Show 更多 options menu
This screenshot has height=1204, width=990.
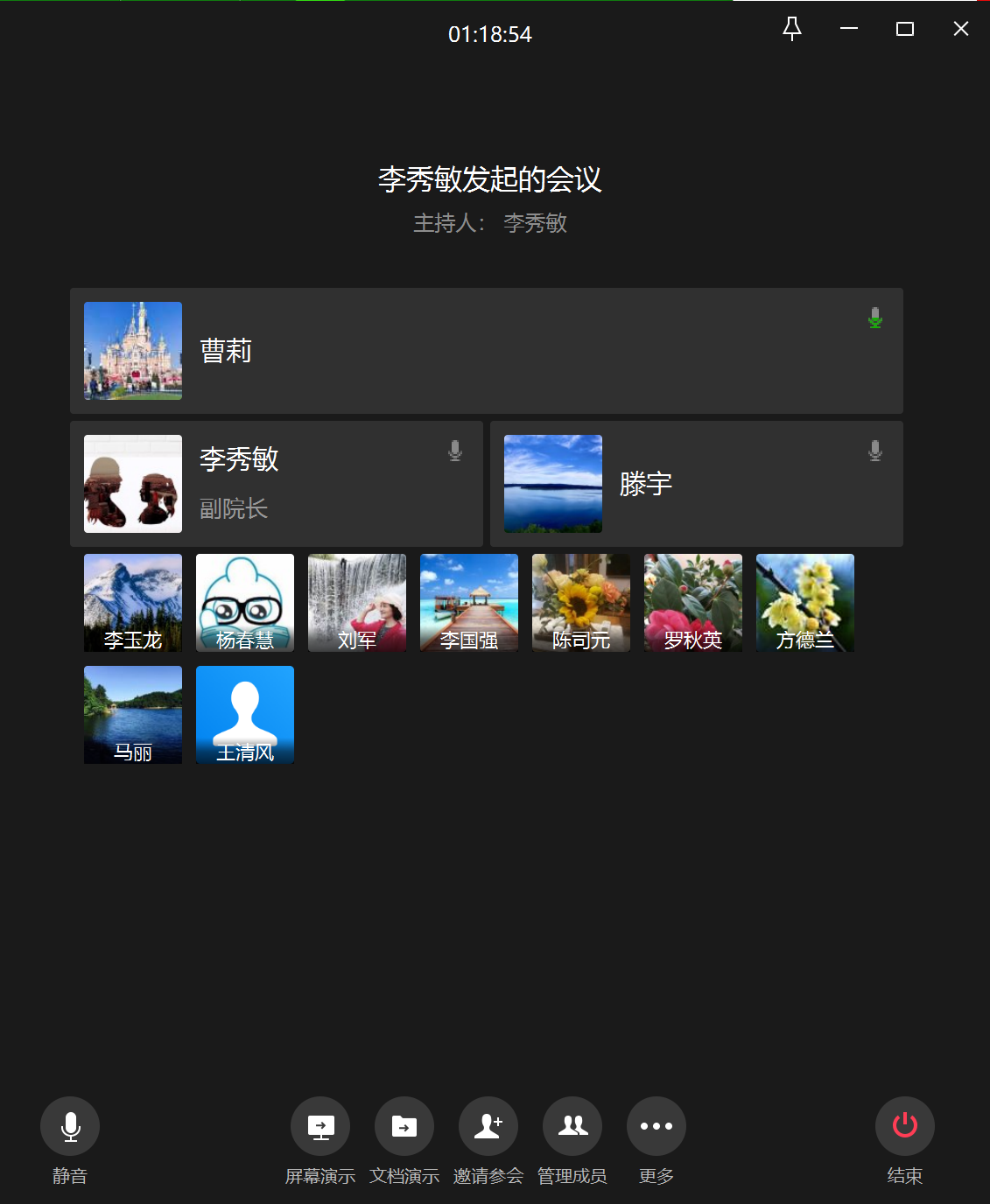click(656, 1126)
